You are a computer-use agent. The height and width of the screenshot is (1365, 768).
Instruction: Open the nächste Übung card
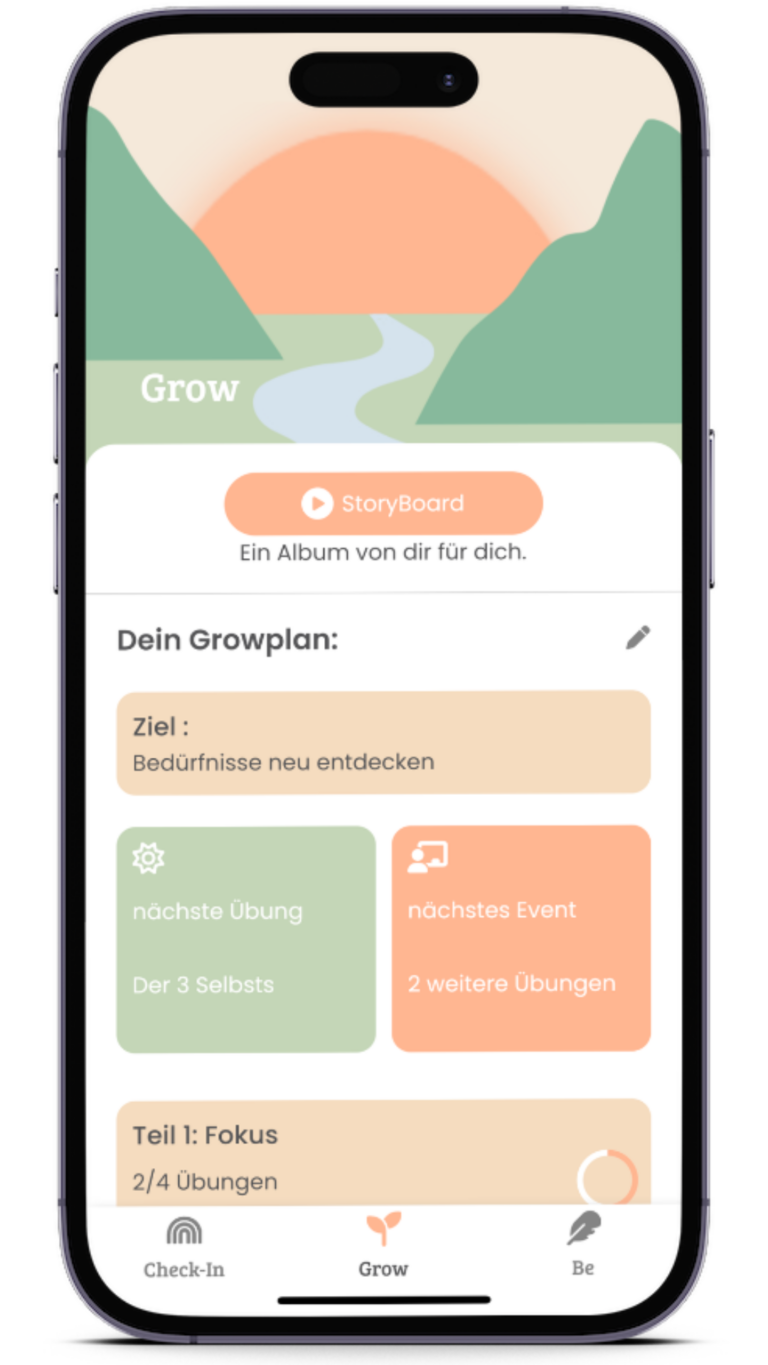(x=246, y=939)
